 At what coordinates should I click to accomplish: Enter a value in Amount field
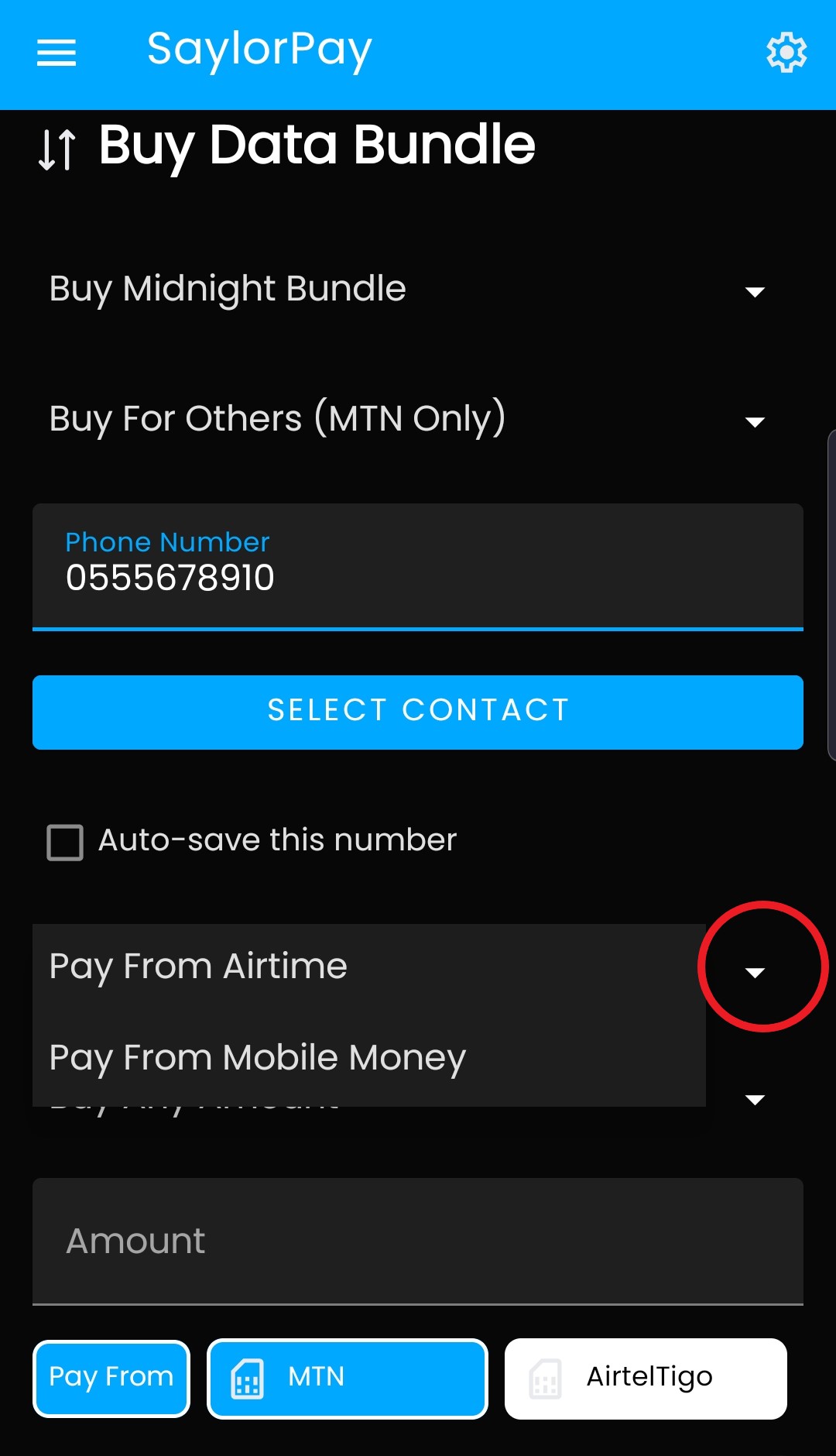418,1241
